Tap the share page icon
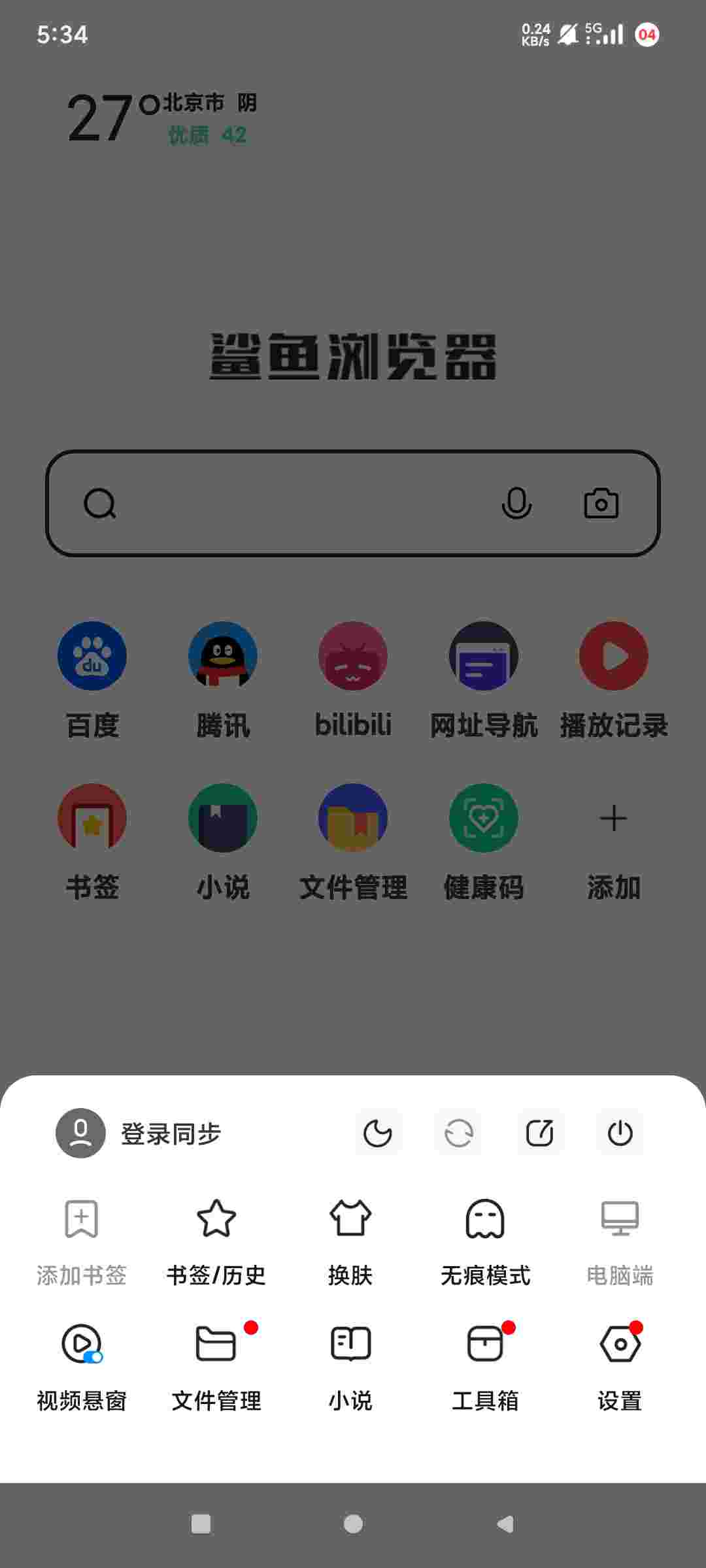 [539, 1134]
